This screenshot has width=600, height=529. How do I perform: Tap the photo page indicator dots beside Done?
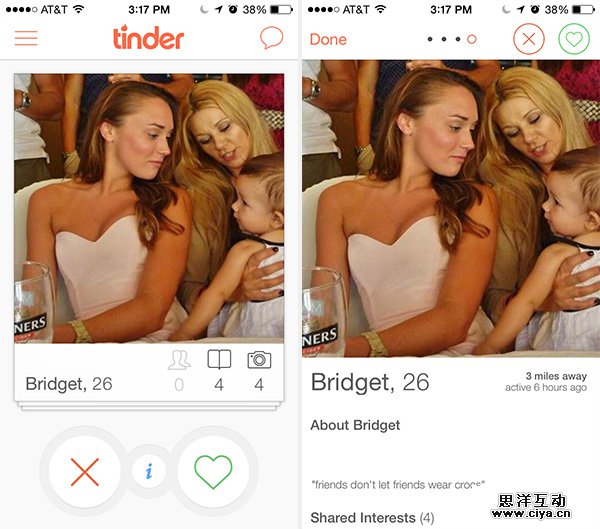(x=451, y=39)
